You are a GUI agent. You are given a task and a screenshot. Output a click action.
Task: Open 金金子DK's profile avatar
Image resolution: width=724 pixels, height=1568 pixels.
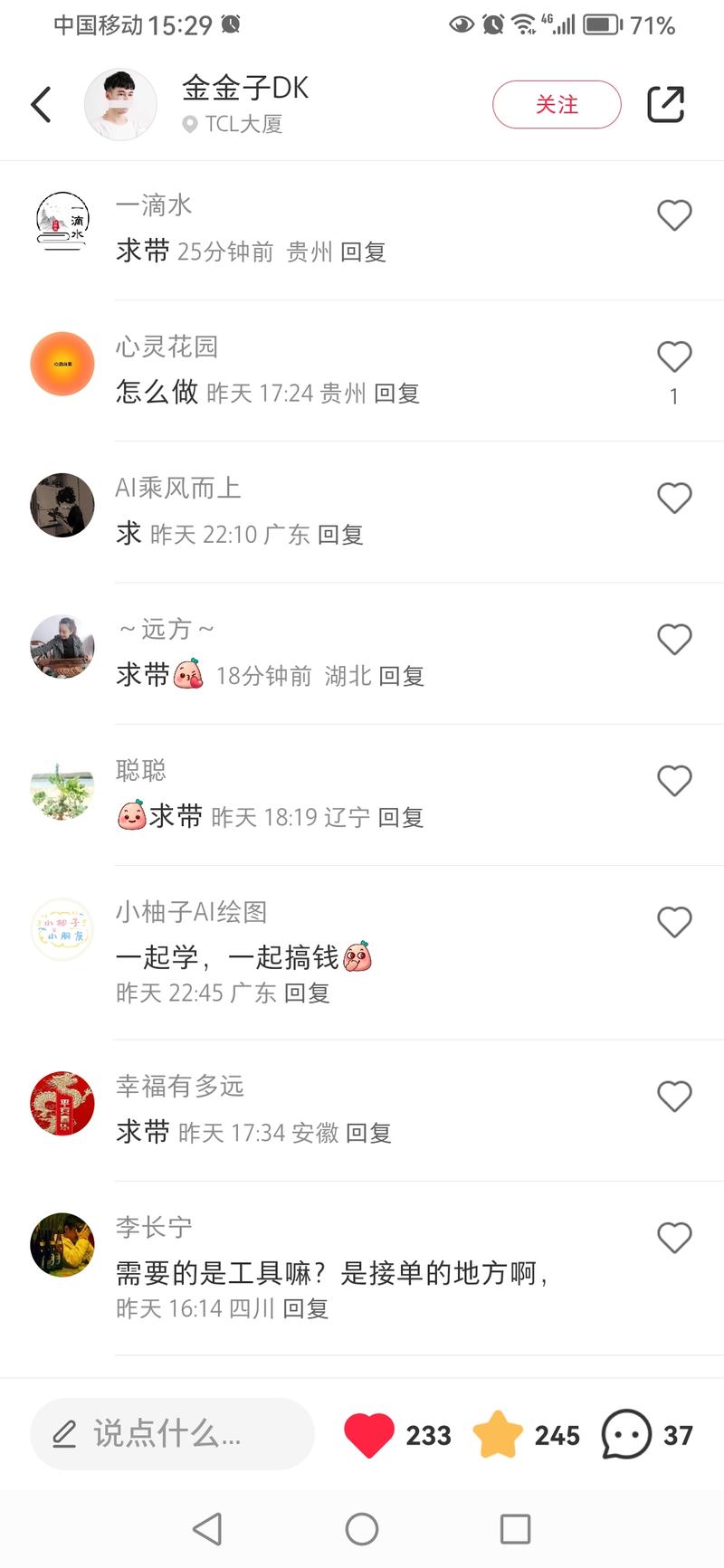click(120, 105)
